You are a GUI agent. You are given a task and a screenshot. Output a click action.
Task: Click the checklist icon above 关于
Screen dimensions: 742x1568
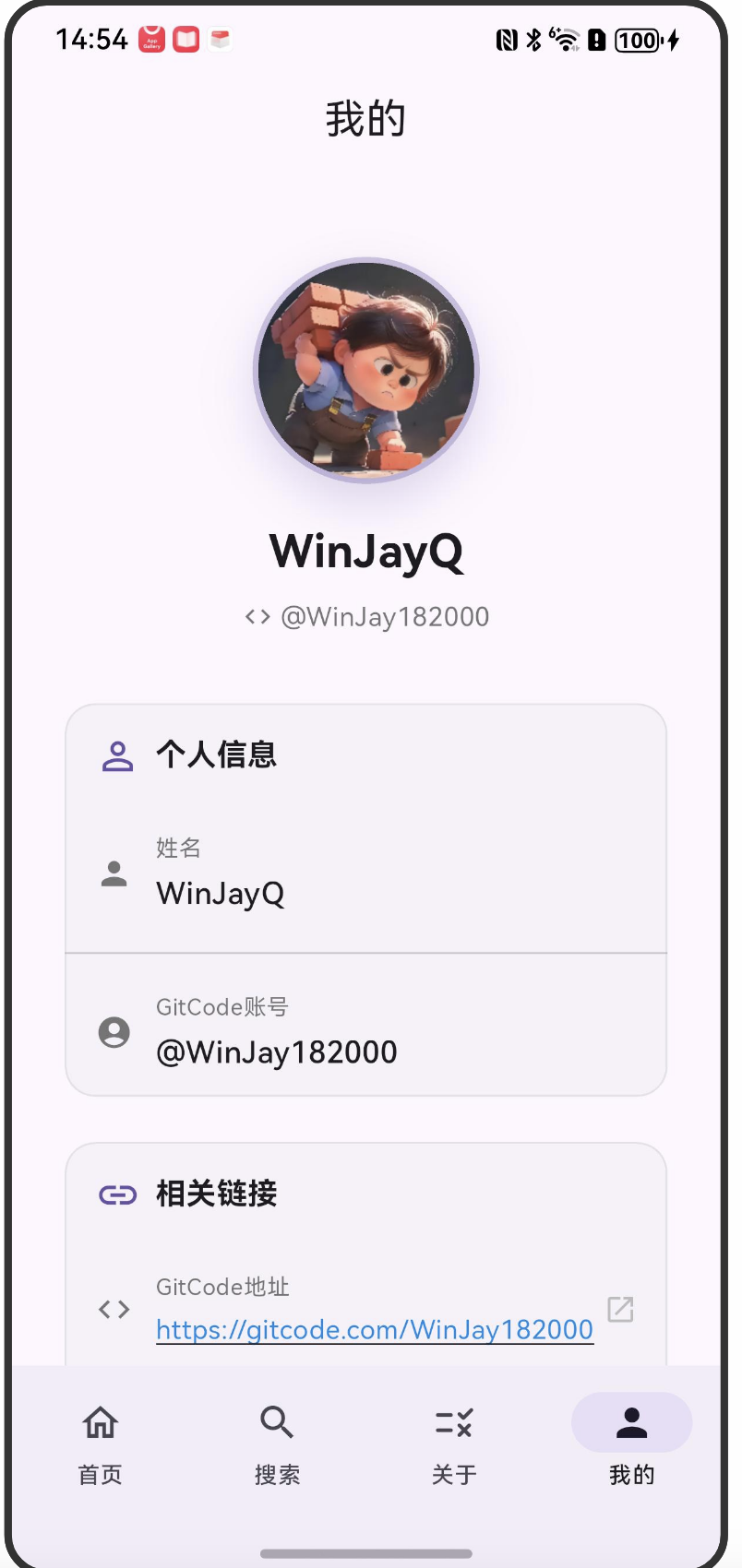tap(454, 1423)
